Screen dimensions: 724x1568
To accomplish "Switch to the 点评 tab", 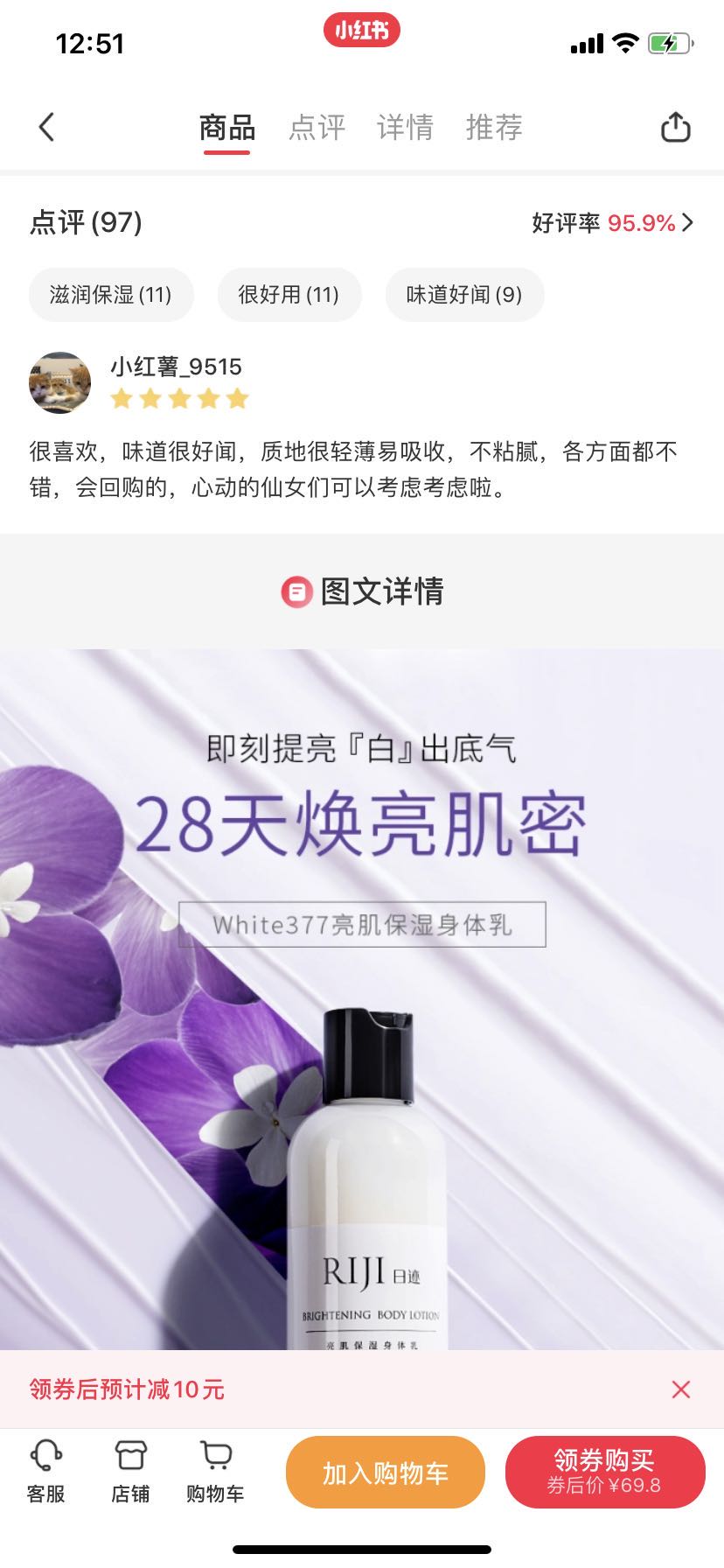I will tap(317, 128).
